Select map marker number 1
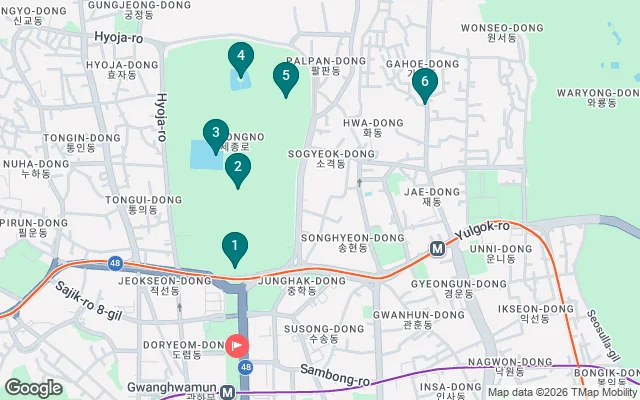The image size is (640, 400). click(x=235, y=246)
